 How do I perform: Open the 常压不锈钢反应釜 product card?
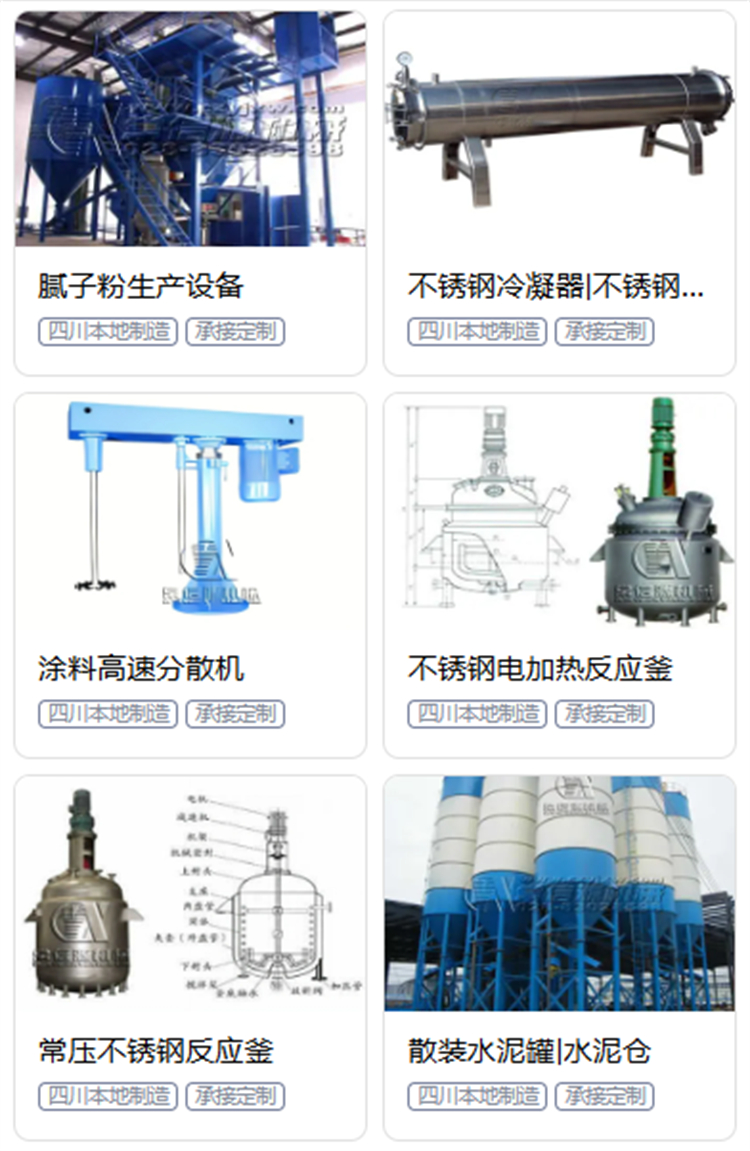(190, 957)
